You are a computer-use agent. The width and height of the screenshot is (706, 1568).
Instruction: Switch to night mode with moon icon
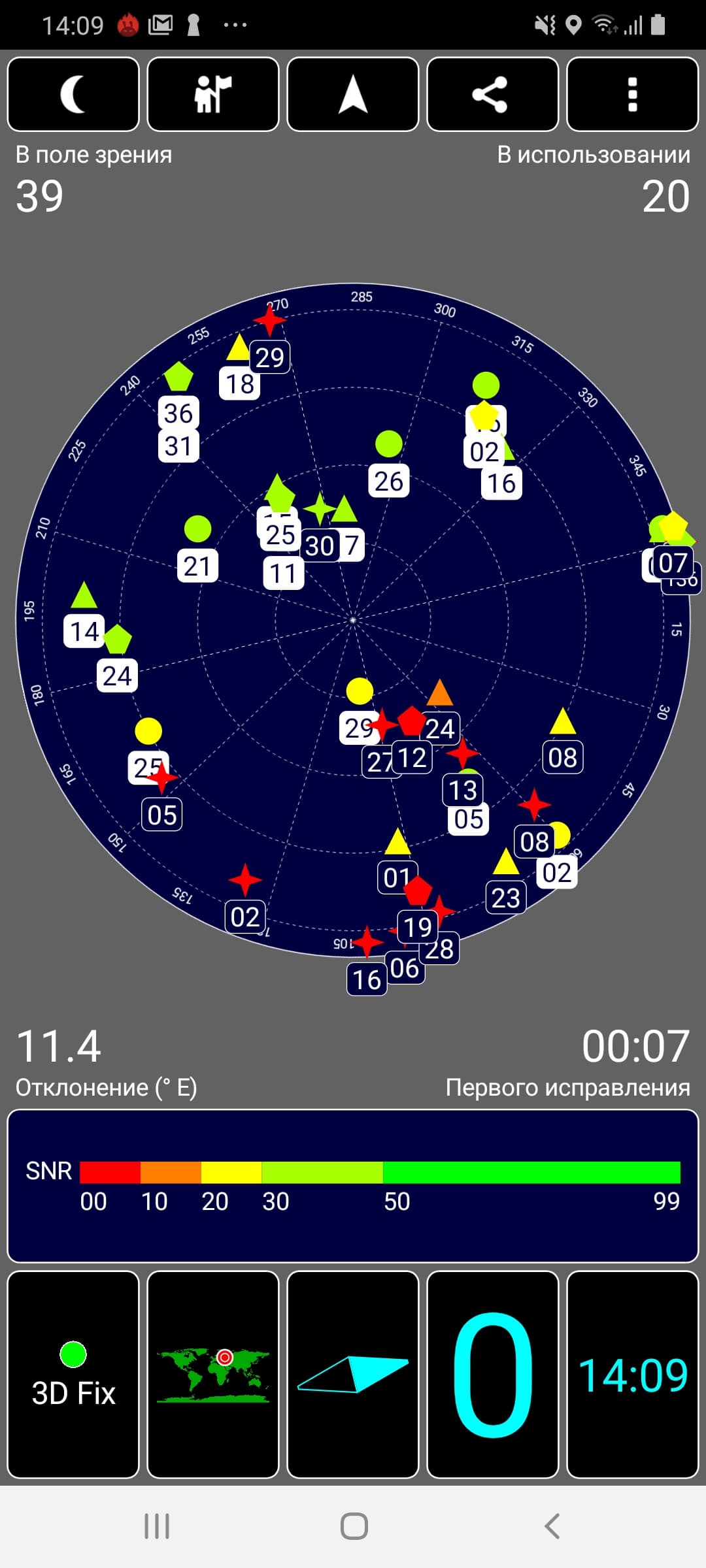click(x=73, y=94)
